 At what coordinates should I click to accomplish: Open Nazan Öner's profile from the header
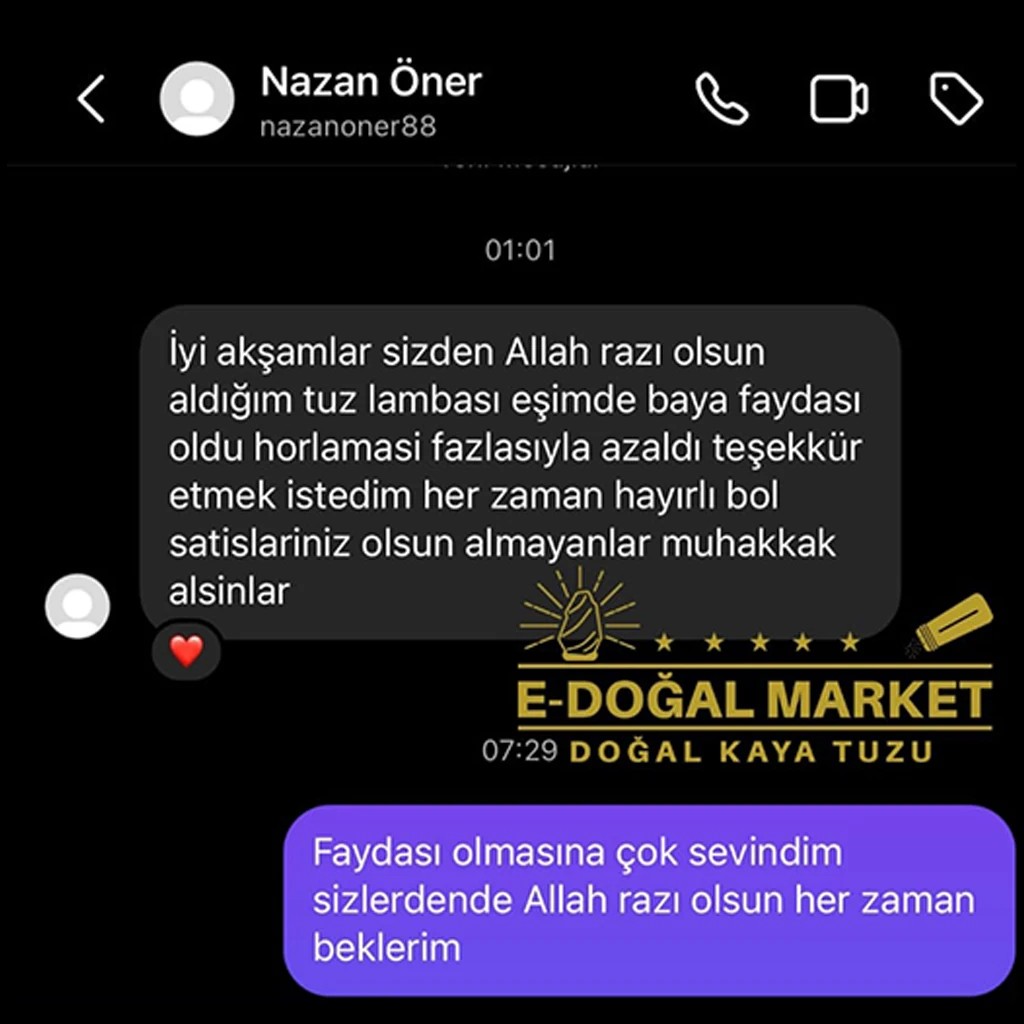point(370,99)
